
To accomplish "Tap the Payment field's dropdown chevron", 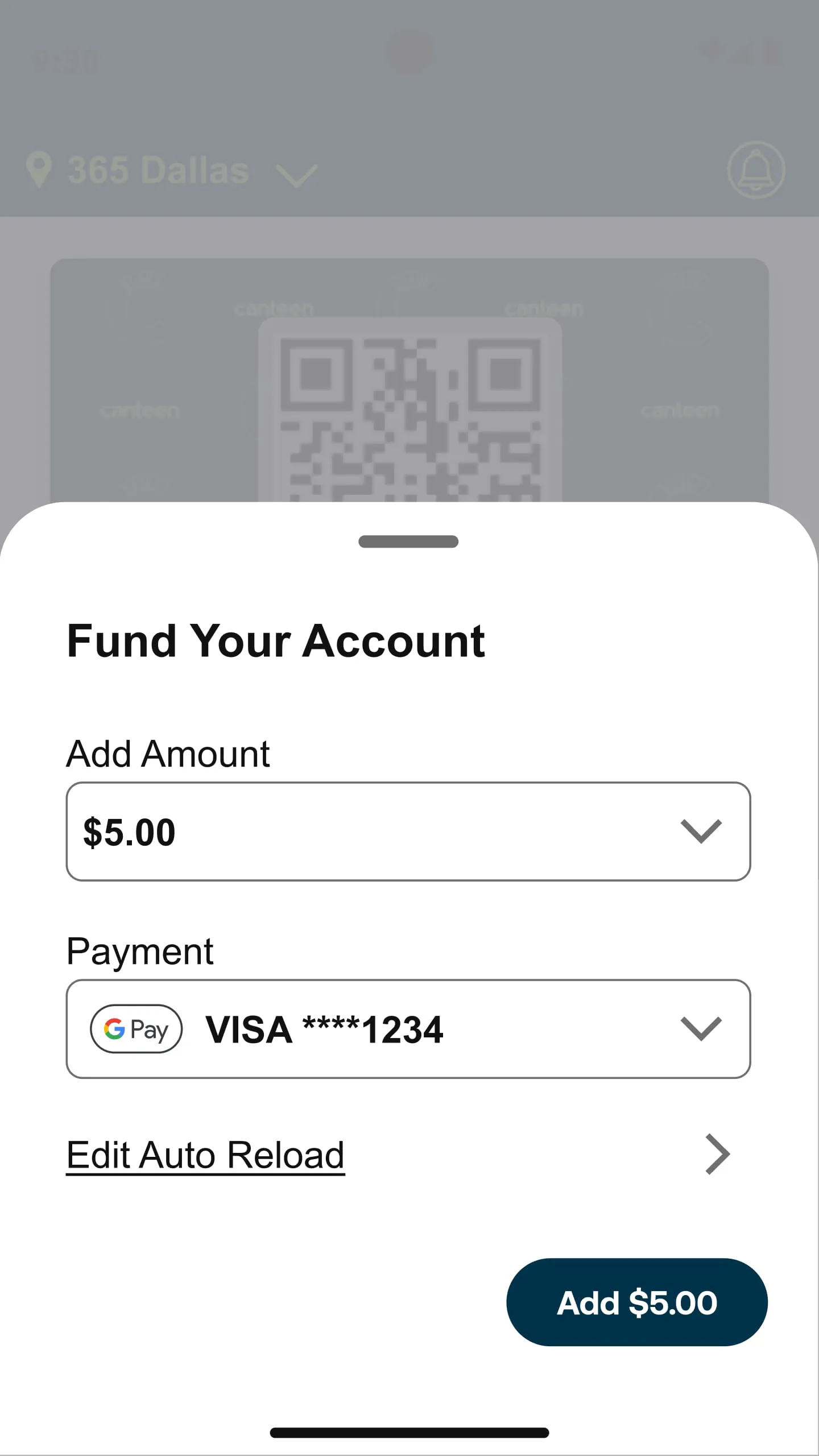I will (701, 1028).
